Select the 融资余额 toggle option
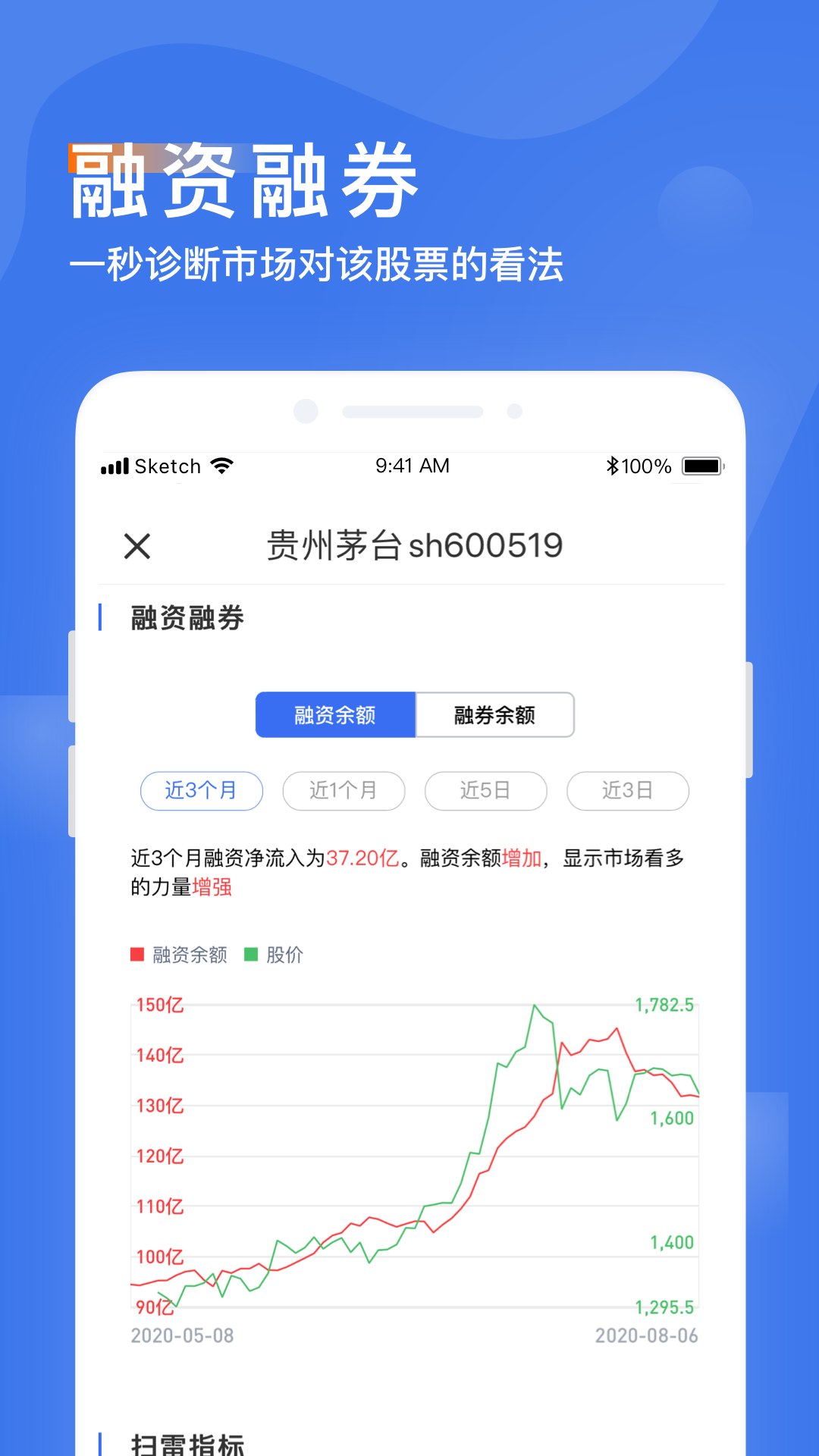 pos(336,714)
